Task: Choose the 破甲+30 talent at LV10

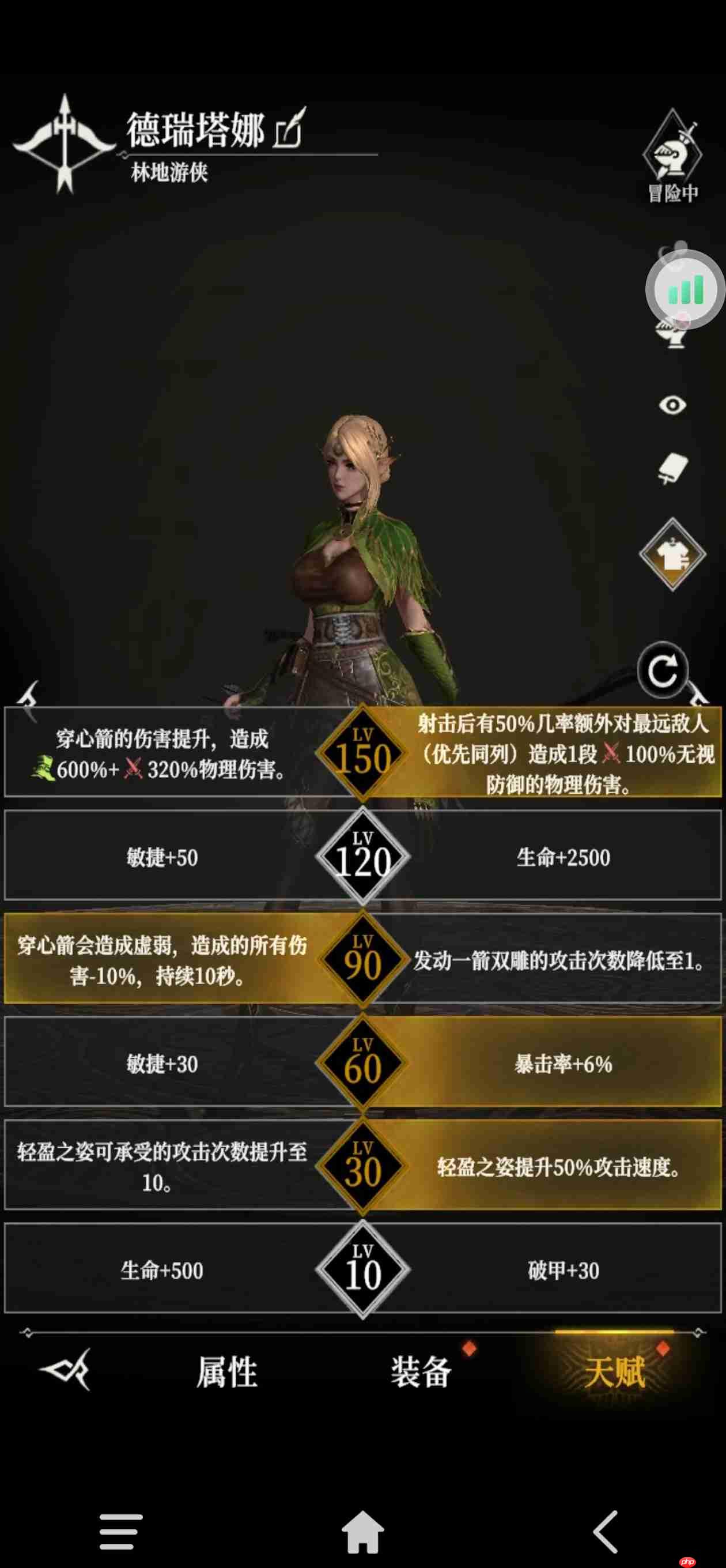Action: [563, 1270]
